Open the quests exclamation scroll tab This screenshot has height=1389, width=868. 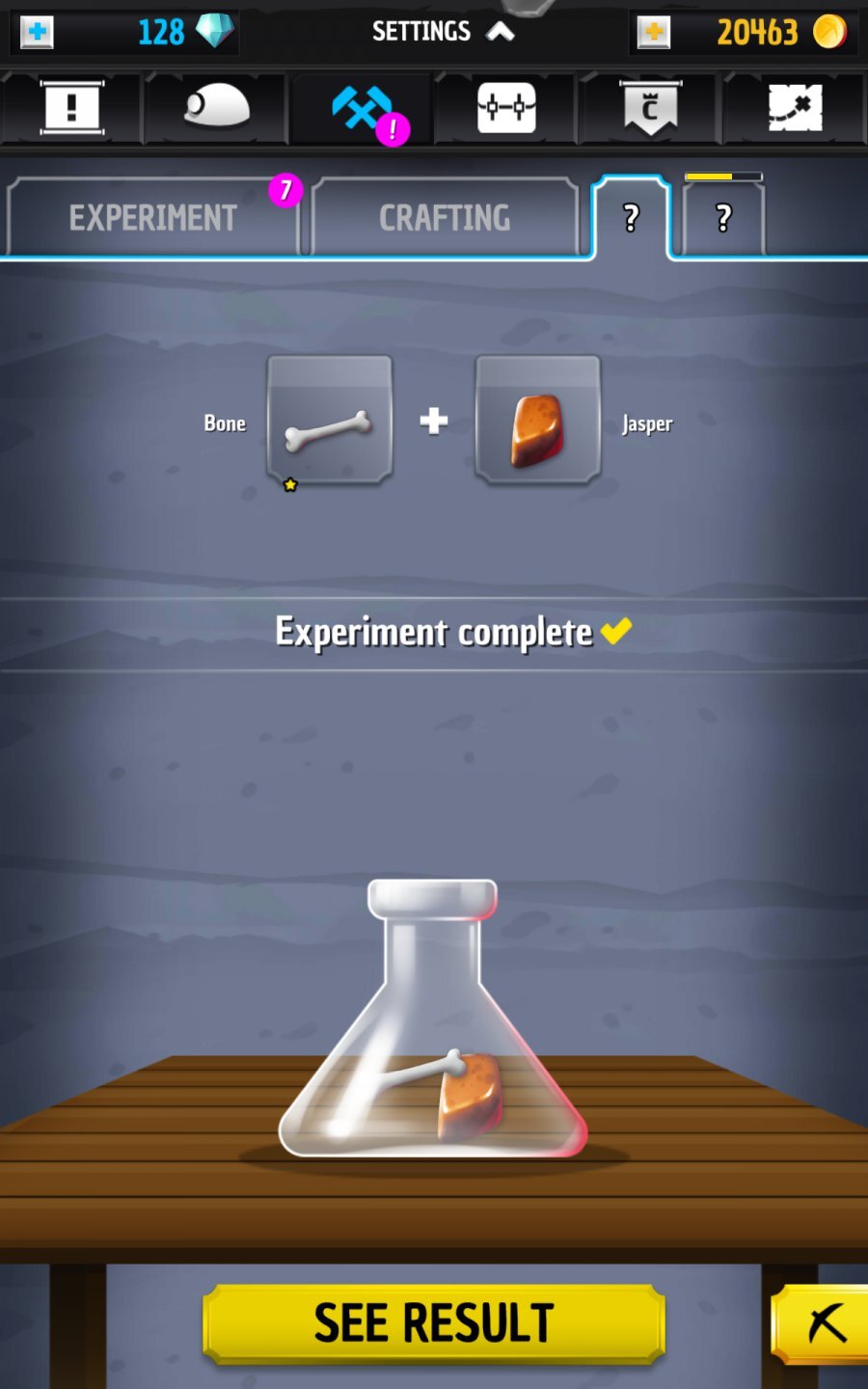point(71,107)
